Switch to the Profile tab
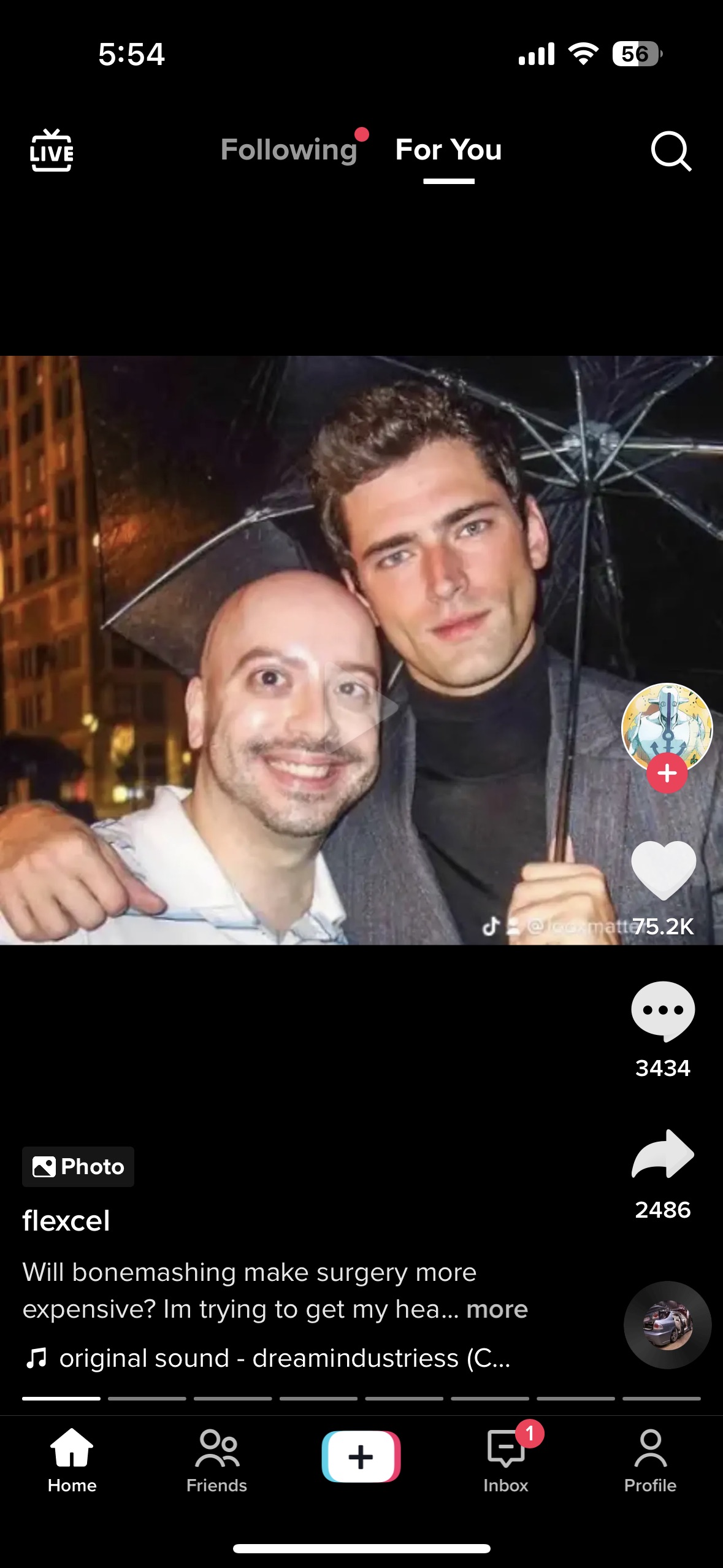 point(650,1460)
